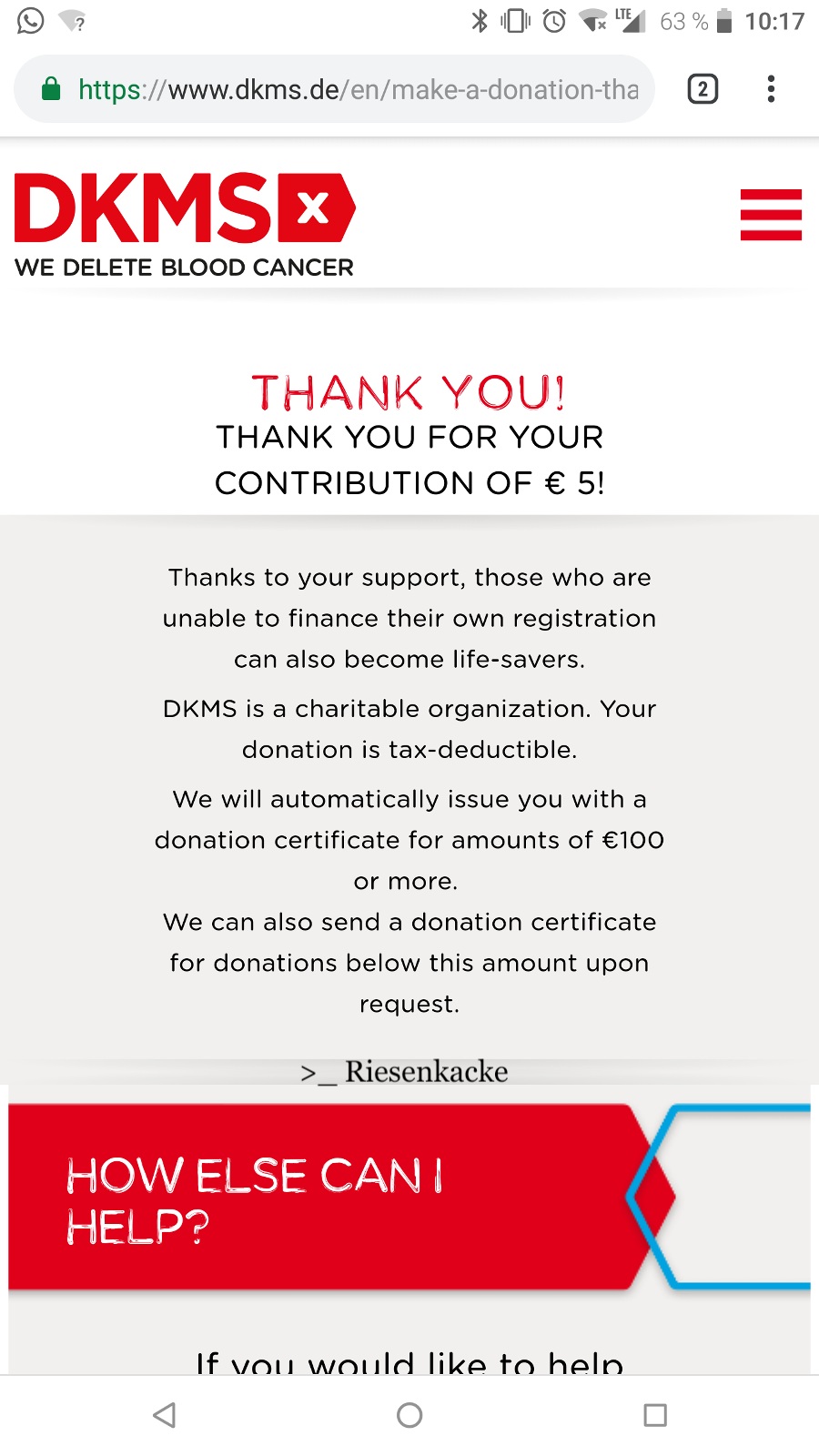Tap the DKMS logo to go home
The height and width of the screenshot is (1456, 819).
coord(185,225)
